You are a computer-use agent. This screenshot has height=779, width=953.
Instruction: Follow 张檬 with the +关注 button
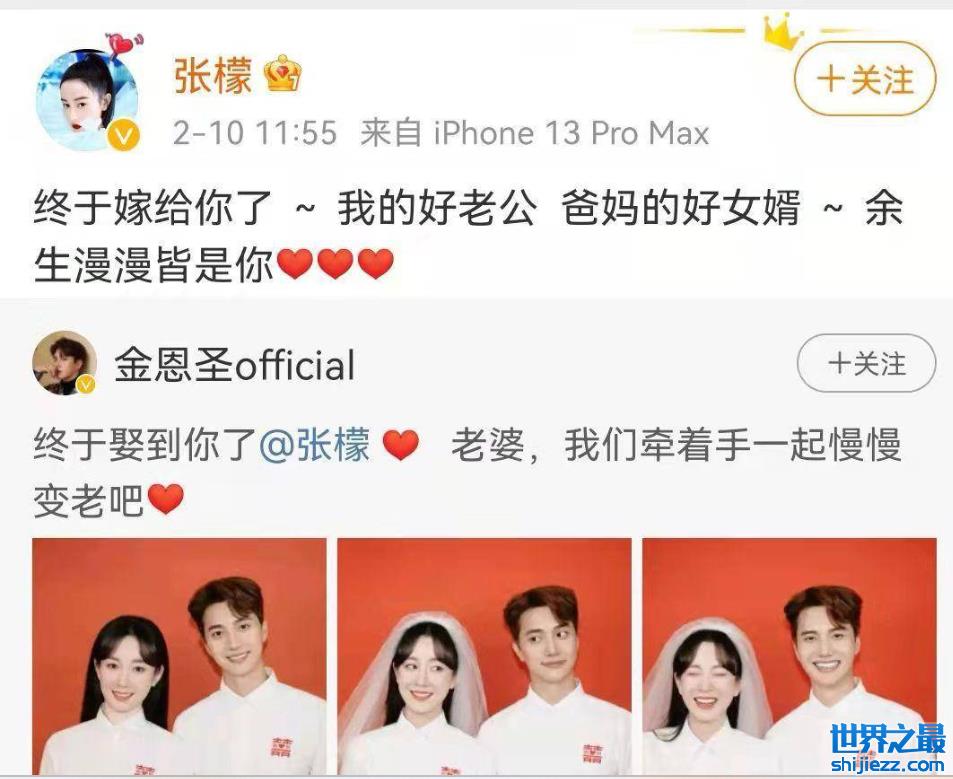click(x=865, y=79)
